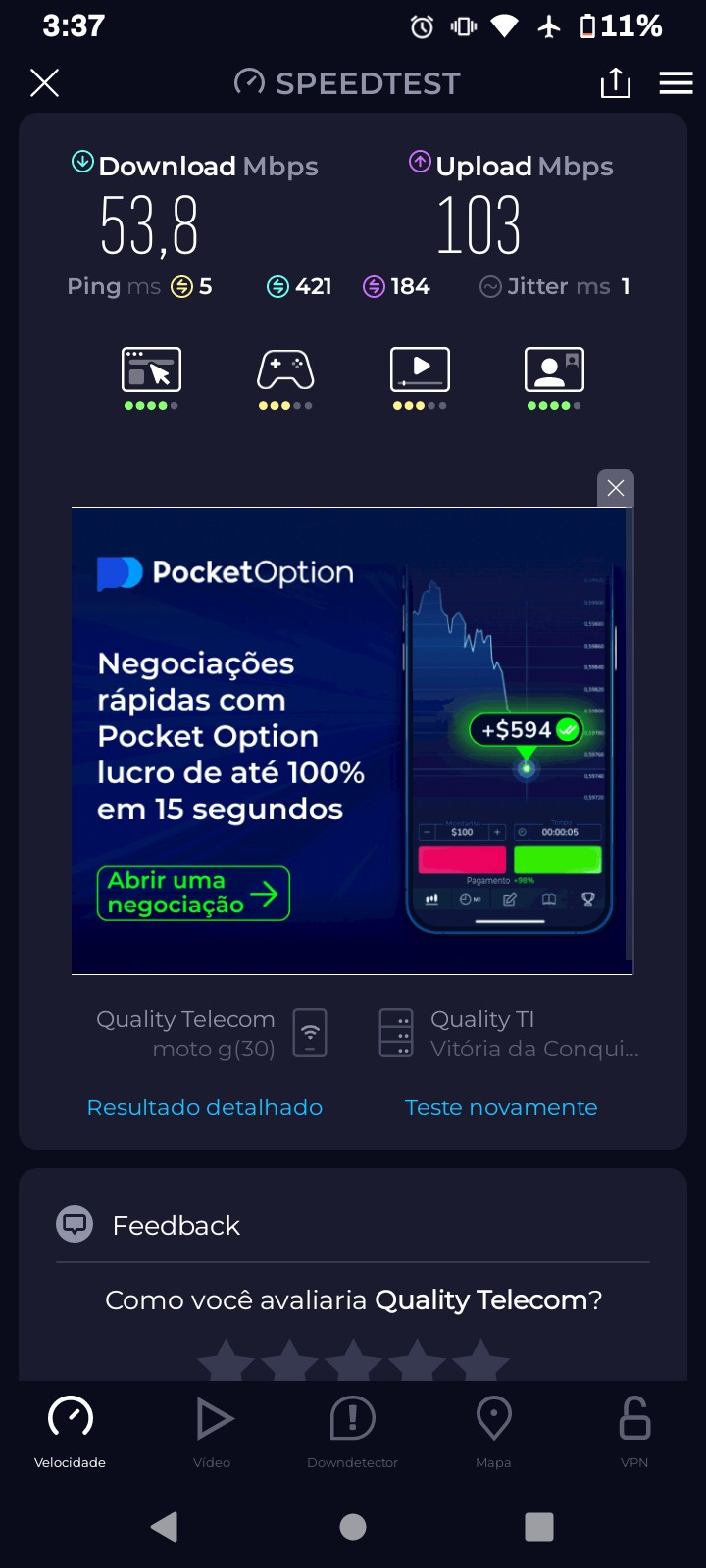View web browsing performance rating

coord(151,377)
